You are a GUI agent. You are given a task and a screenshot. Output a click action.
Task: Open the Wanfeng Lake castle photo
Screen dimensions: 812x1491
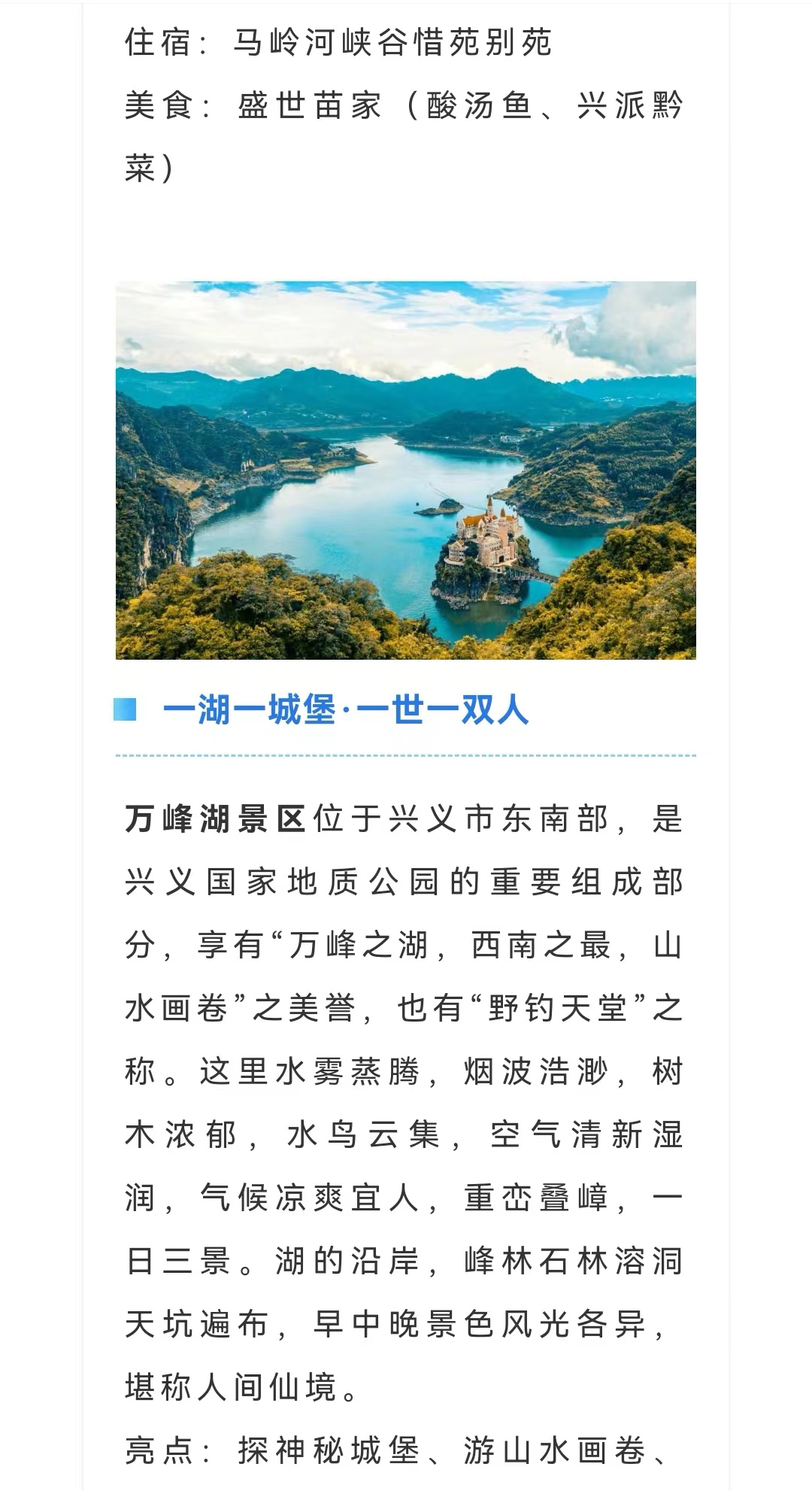click(x=406, y=470)
